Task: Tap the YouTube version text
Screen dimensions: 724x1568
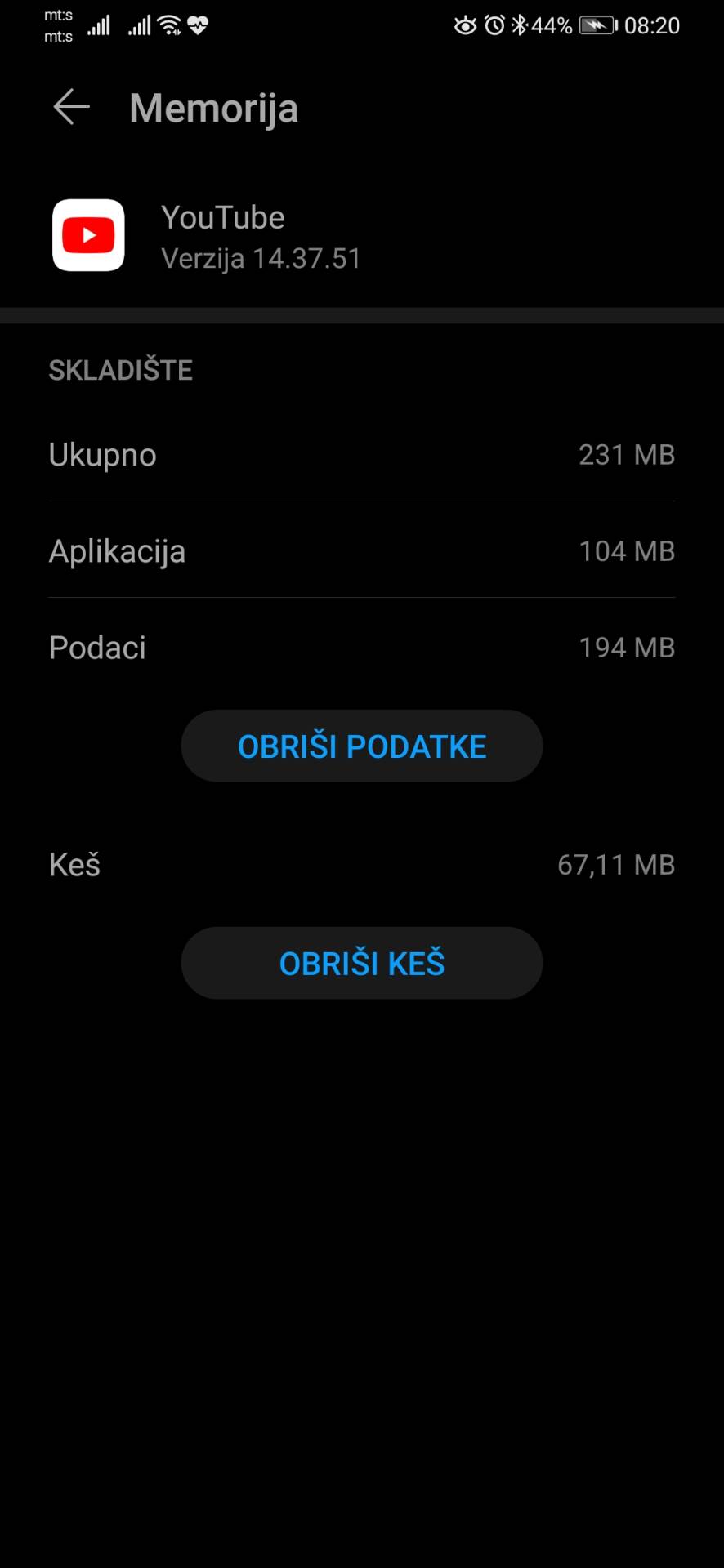Action: (x=260, y=258)
